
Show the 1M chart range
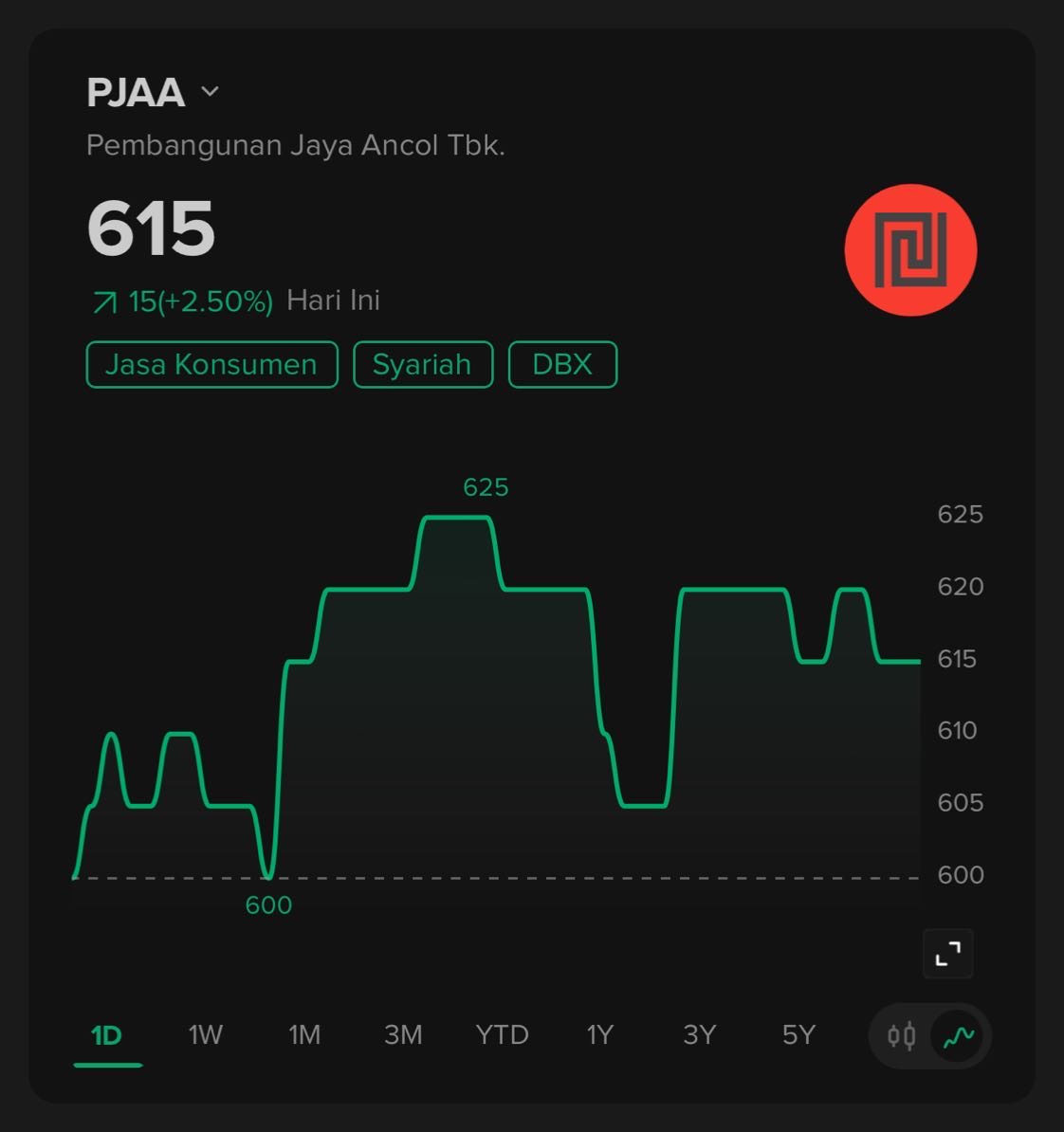click(304, 1034)
